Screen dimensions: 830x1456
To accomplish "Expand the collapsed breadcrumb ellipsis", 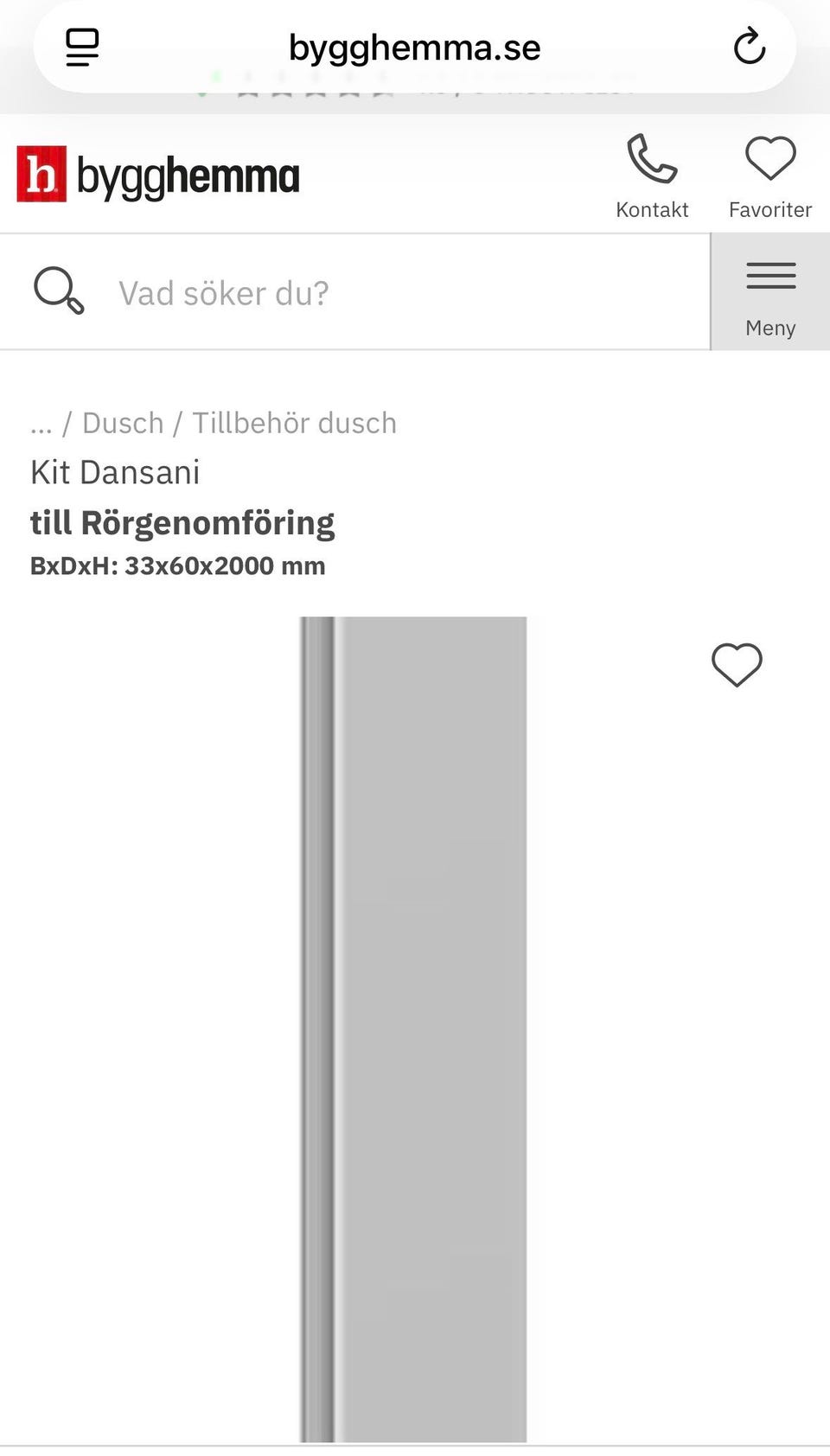I will tap(41, 423).
